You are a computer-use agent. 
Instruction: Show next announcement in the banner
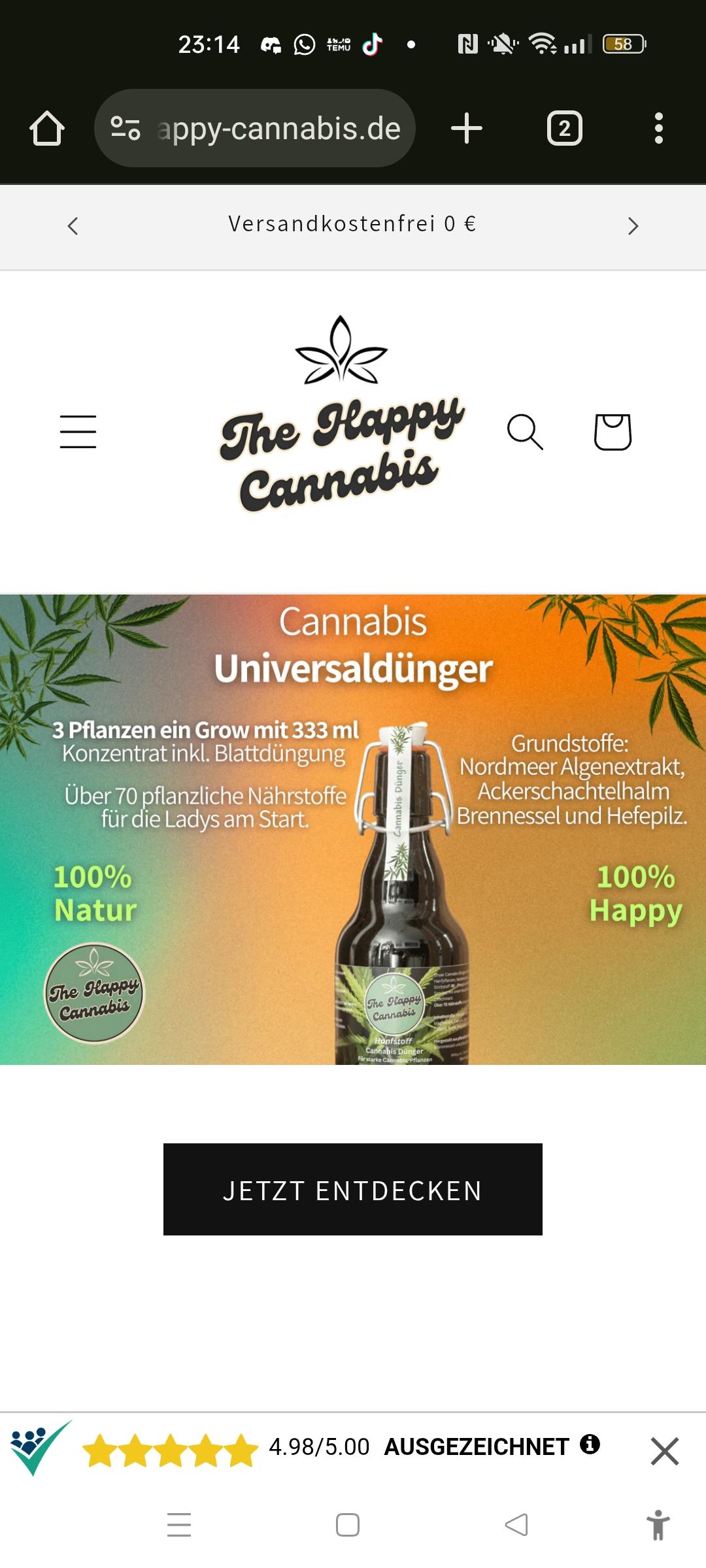[x=632, y=226]
